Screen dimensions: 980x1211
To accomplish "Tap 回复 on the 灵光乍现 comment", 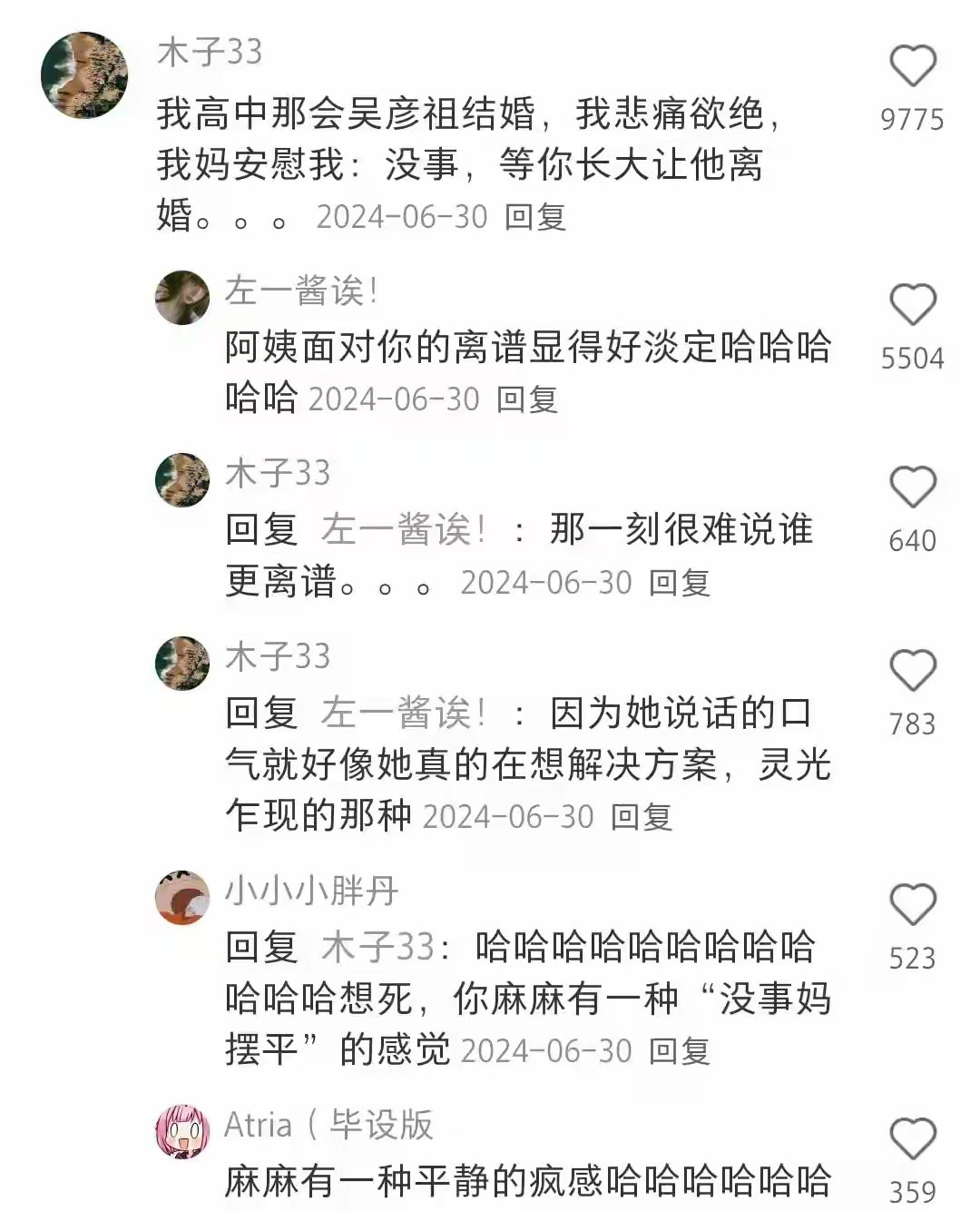I will [647, 817].
